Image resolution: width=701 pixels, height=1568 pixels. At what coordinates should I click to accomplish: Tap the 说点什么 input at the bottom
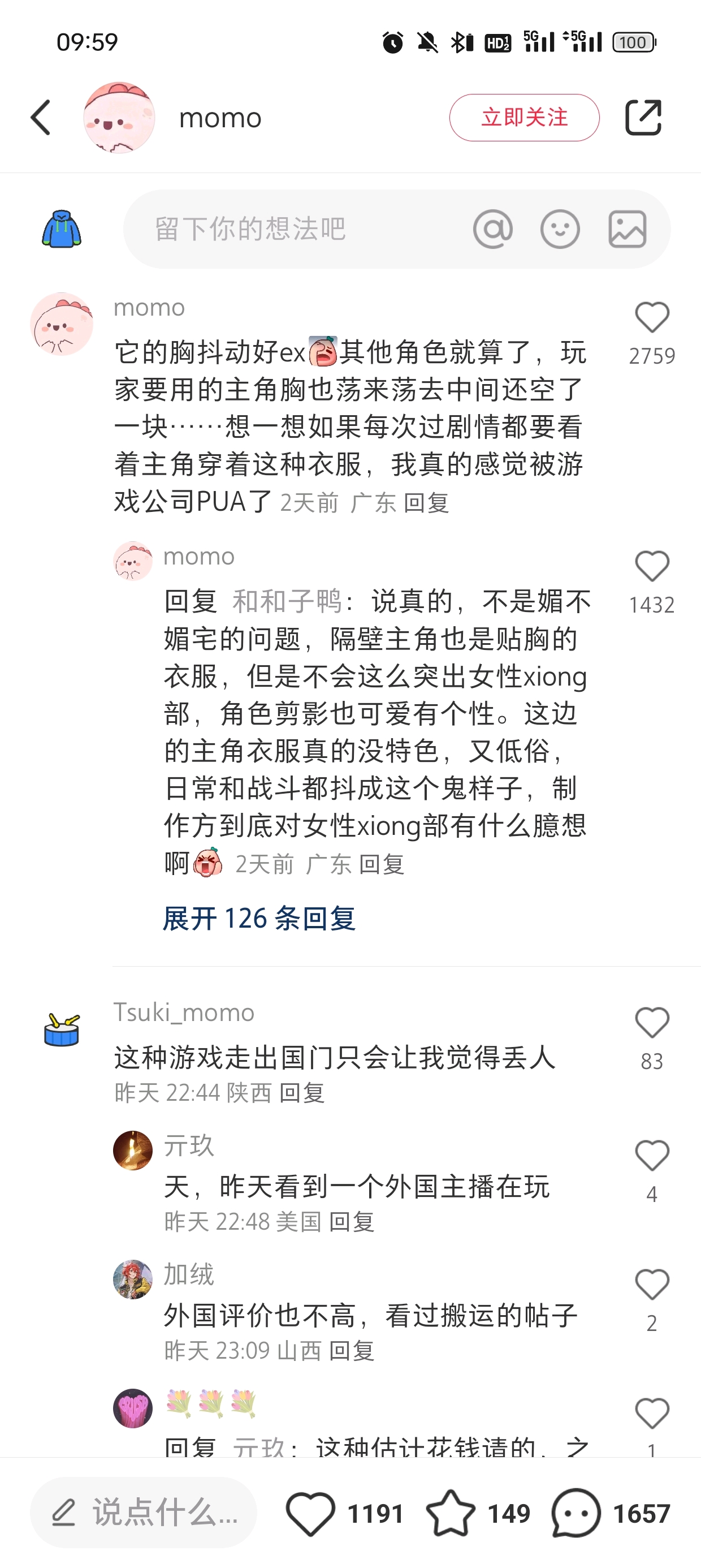click(144, 1513)
